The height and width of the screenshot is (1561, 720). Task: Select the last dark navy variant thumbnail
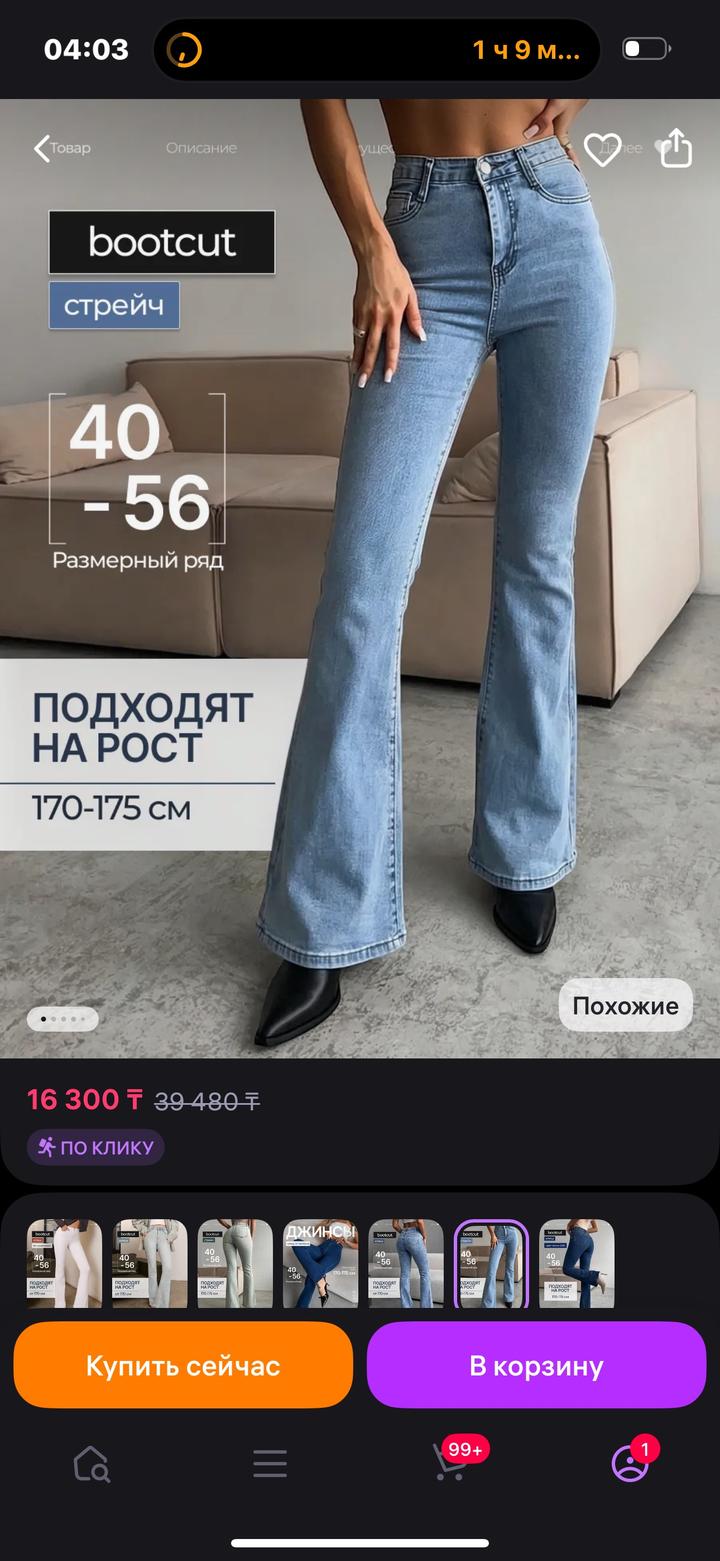click(577, 1263)
